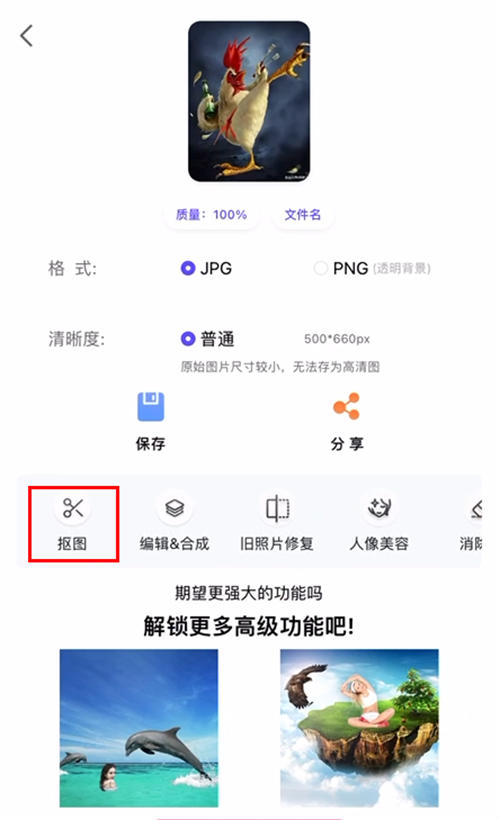
Task: Go back using the top-left arrow
Action: (x=27, y=36)
